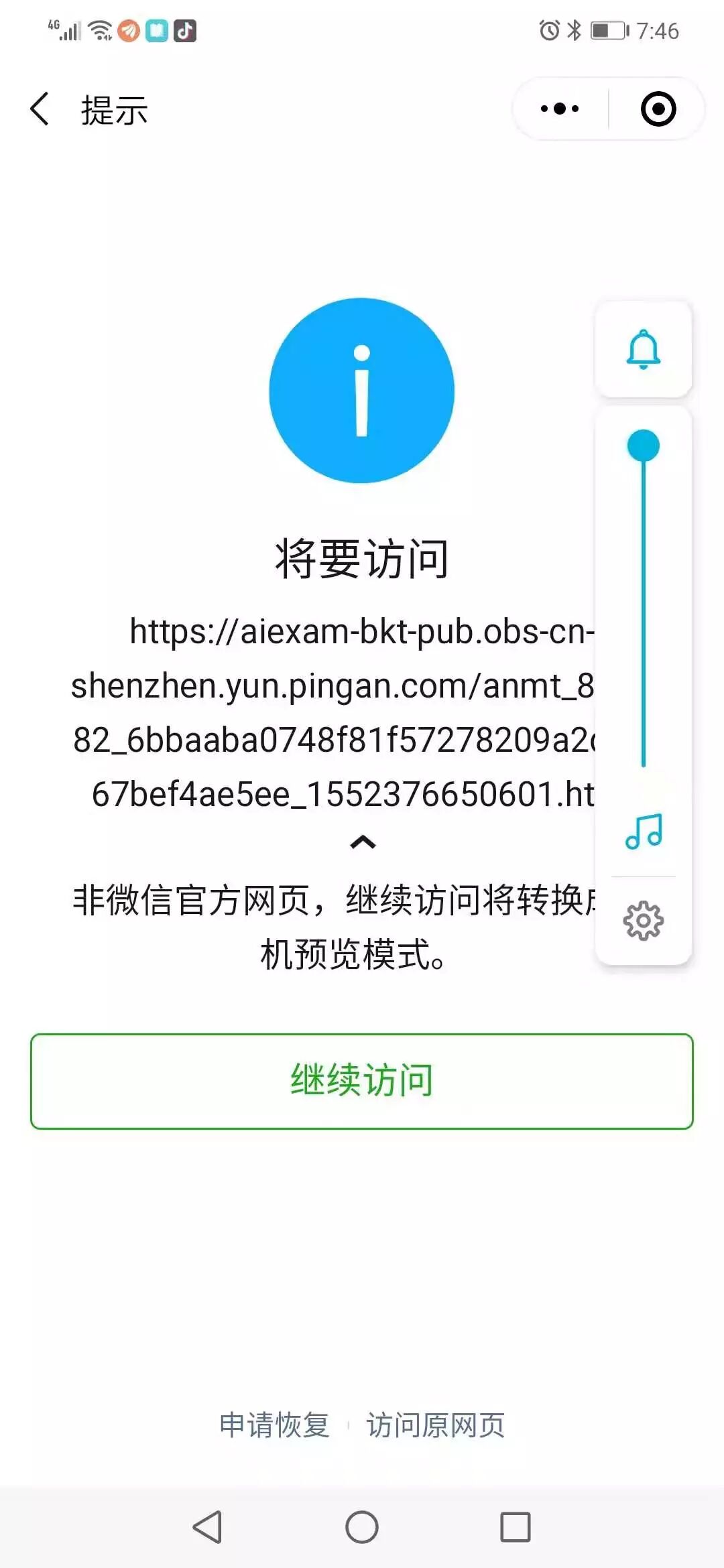Image resolution: width=724 pixels, height=1568 pixels.
Task: Tap the bell icon on the volume panel
Action: 644,349
